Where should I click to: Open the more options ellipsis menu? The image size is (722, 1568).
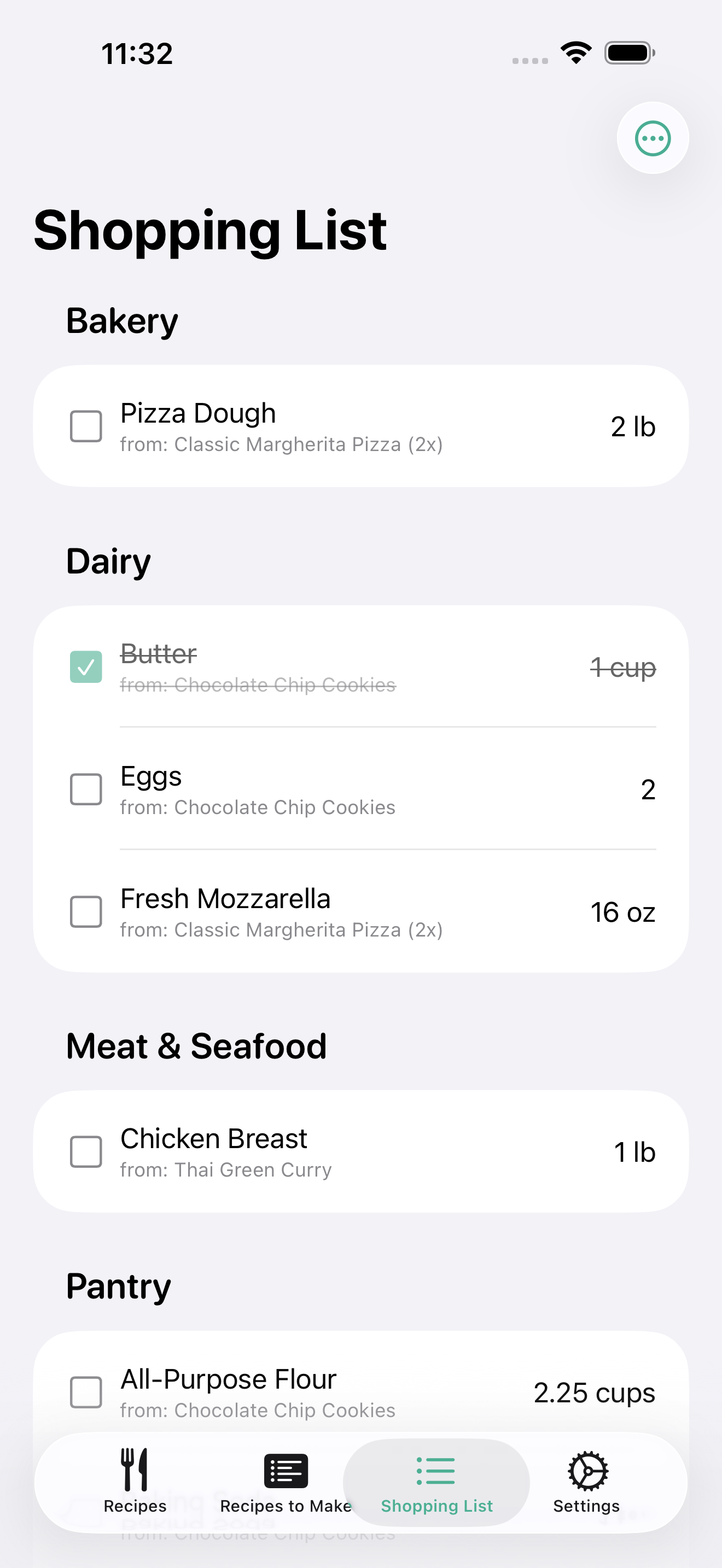(652, 138)
